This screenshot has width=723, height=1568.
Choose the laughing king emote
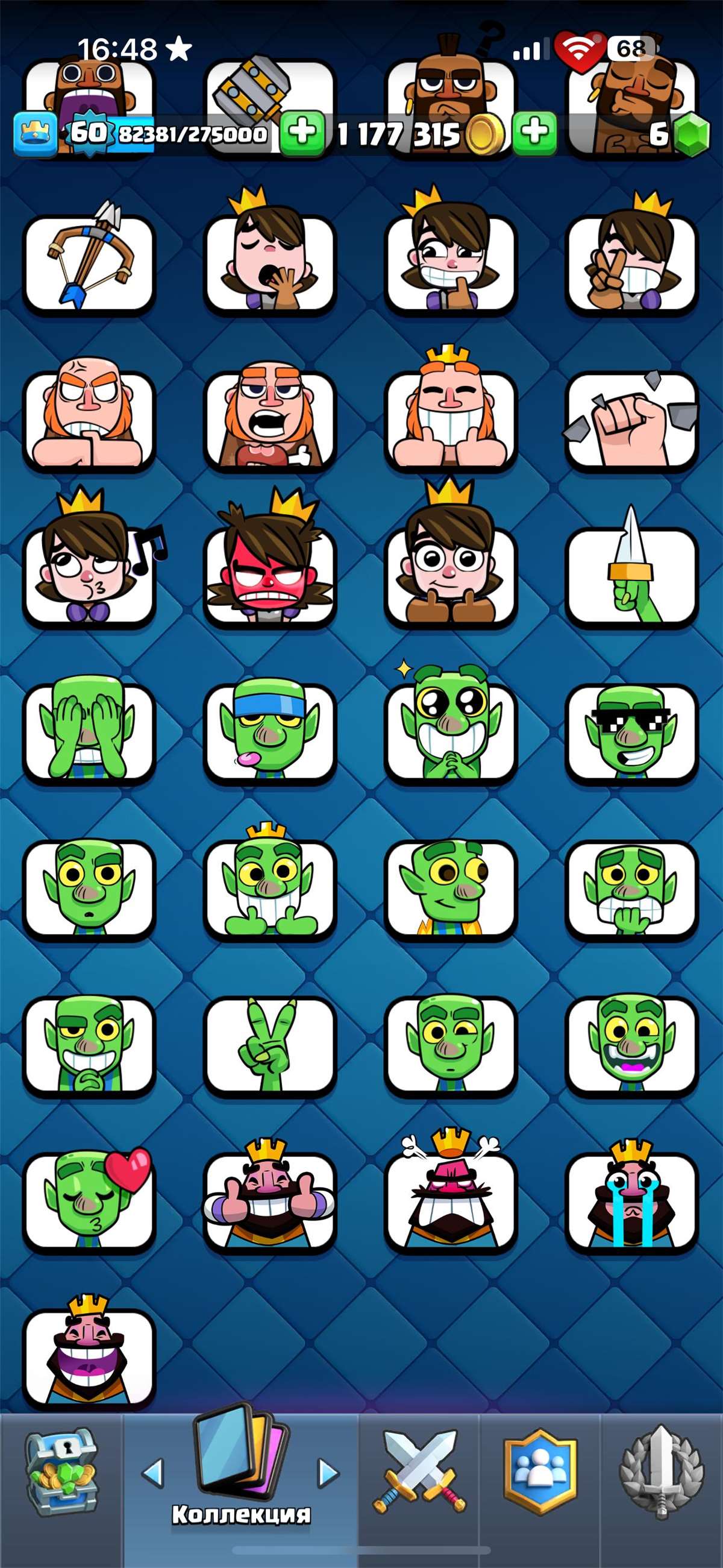[x=89, y=1356]
